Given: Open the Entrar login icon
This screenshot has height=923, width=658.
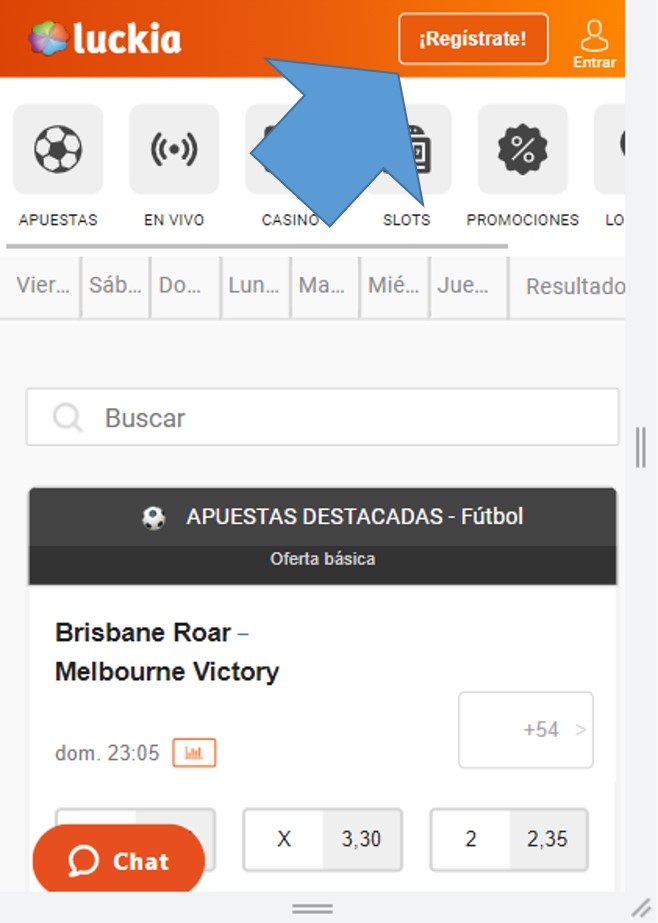Looking at the screenshot, I should click(x=594, y=43).
